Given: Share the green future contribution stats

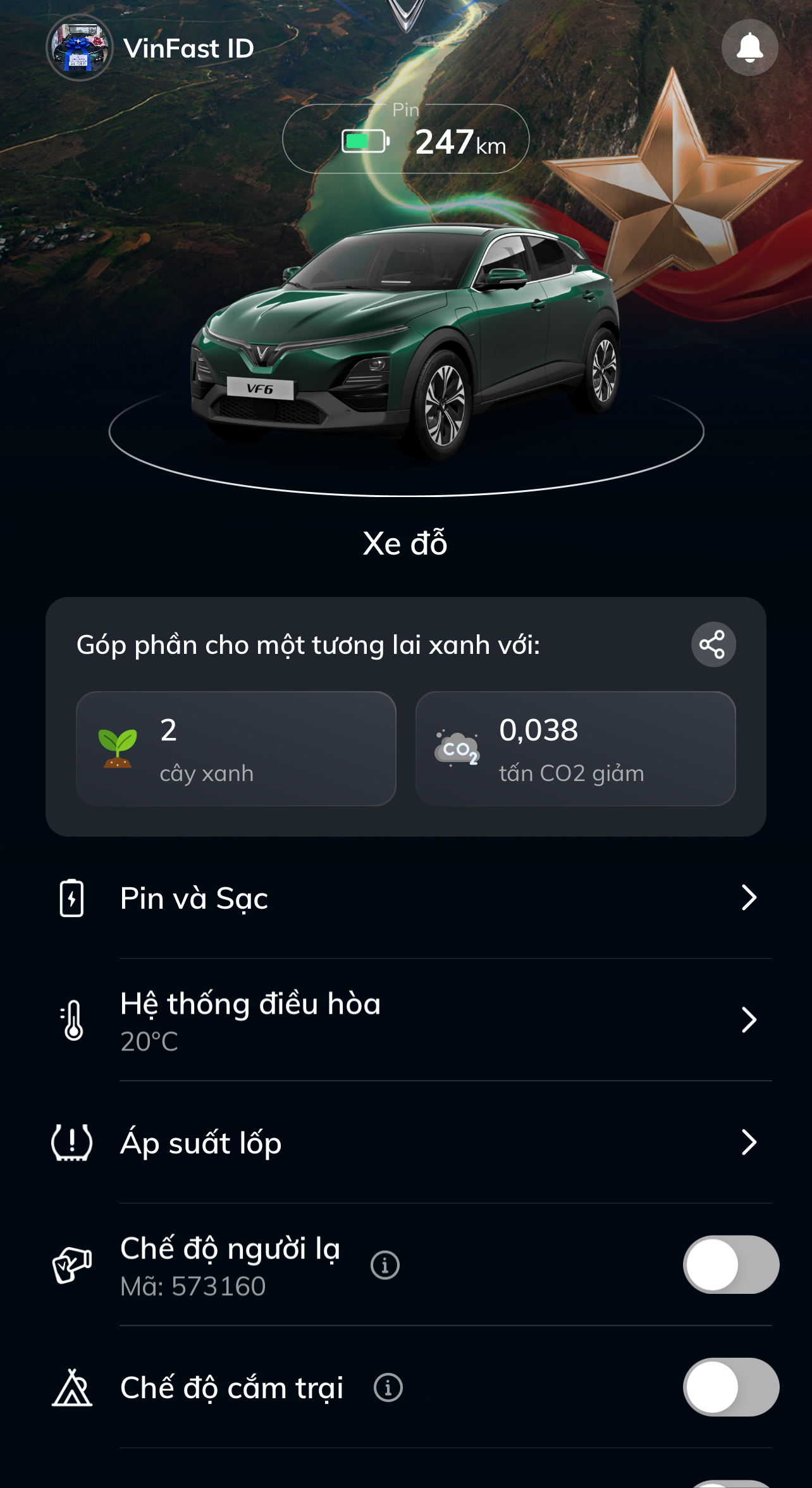Looking at the screenshot, I should [713, 644].
